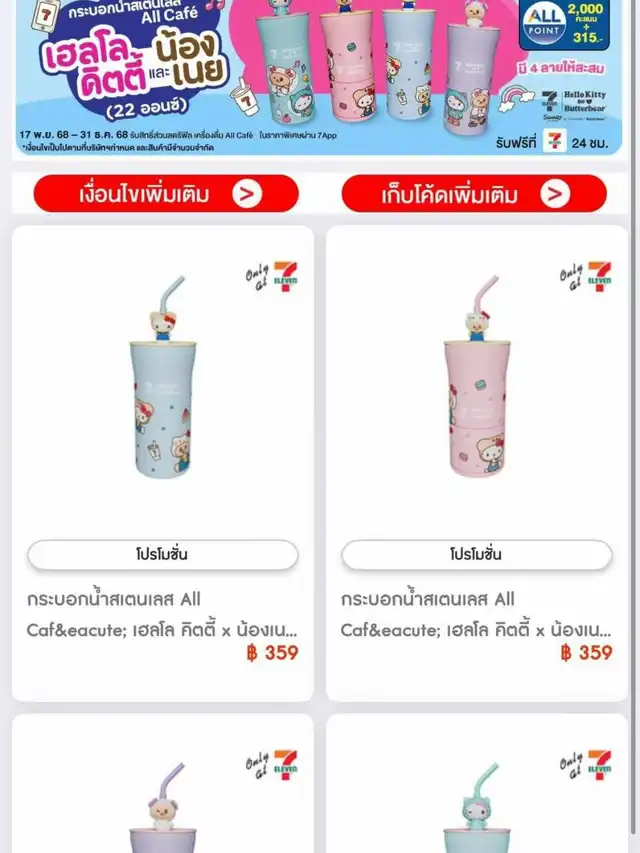
Task: Tap โปรโมชั่น under the blue tumbler
Action: (x=162, y=555)
